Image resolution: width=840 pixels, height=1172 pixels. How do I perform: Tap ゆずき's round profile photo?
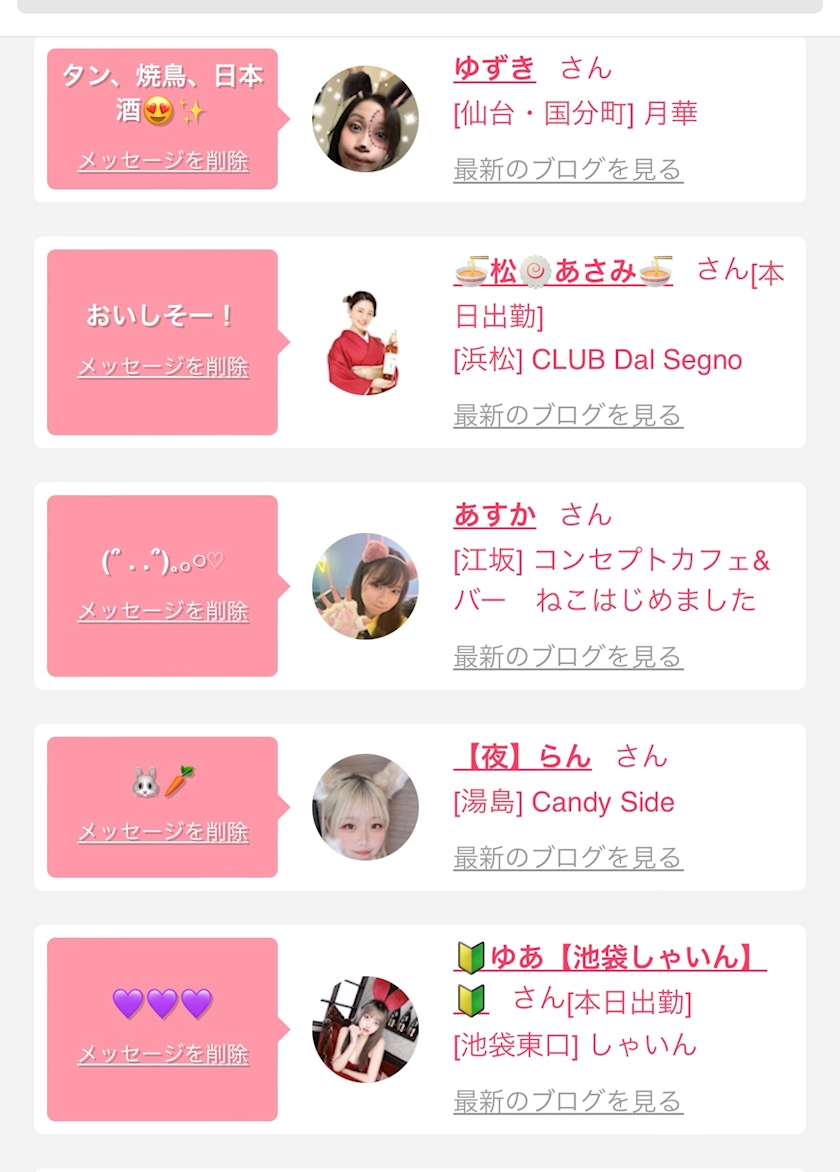tap(365, 119)
